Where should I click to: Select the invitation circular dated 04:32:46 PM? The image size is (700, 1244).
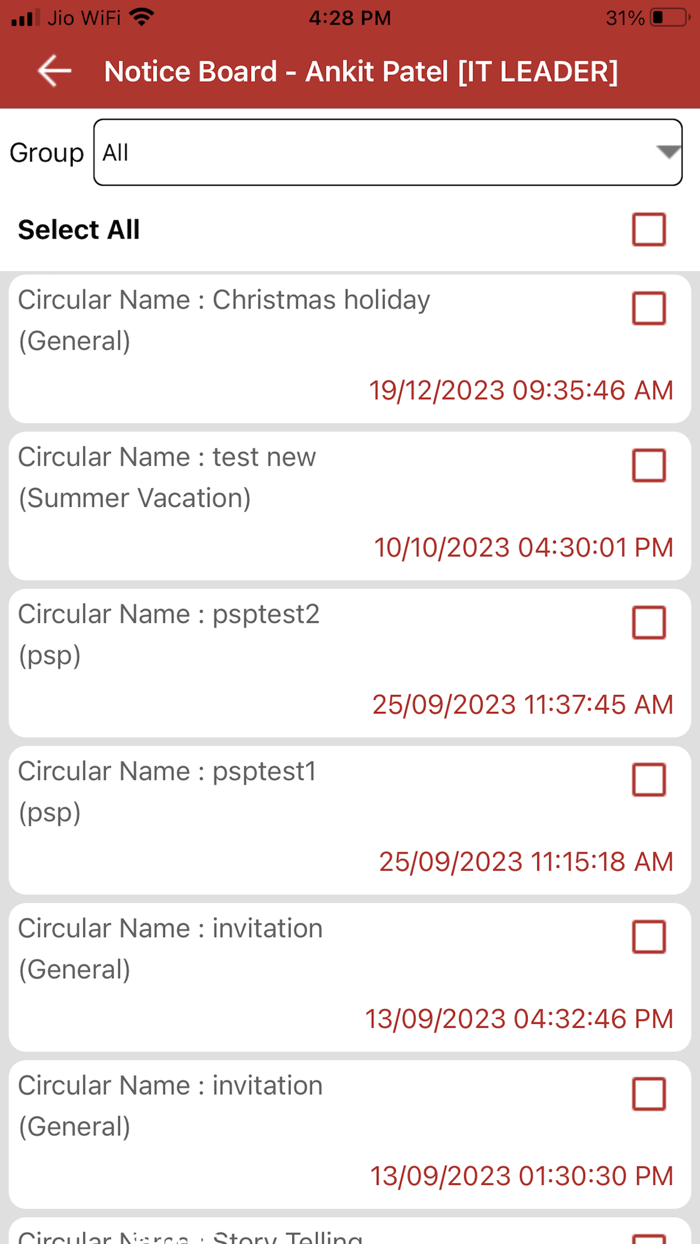coord(649,936)
